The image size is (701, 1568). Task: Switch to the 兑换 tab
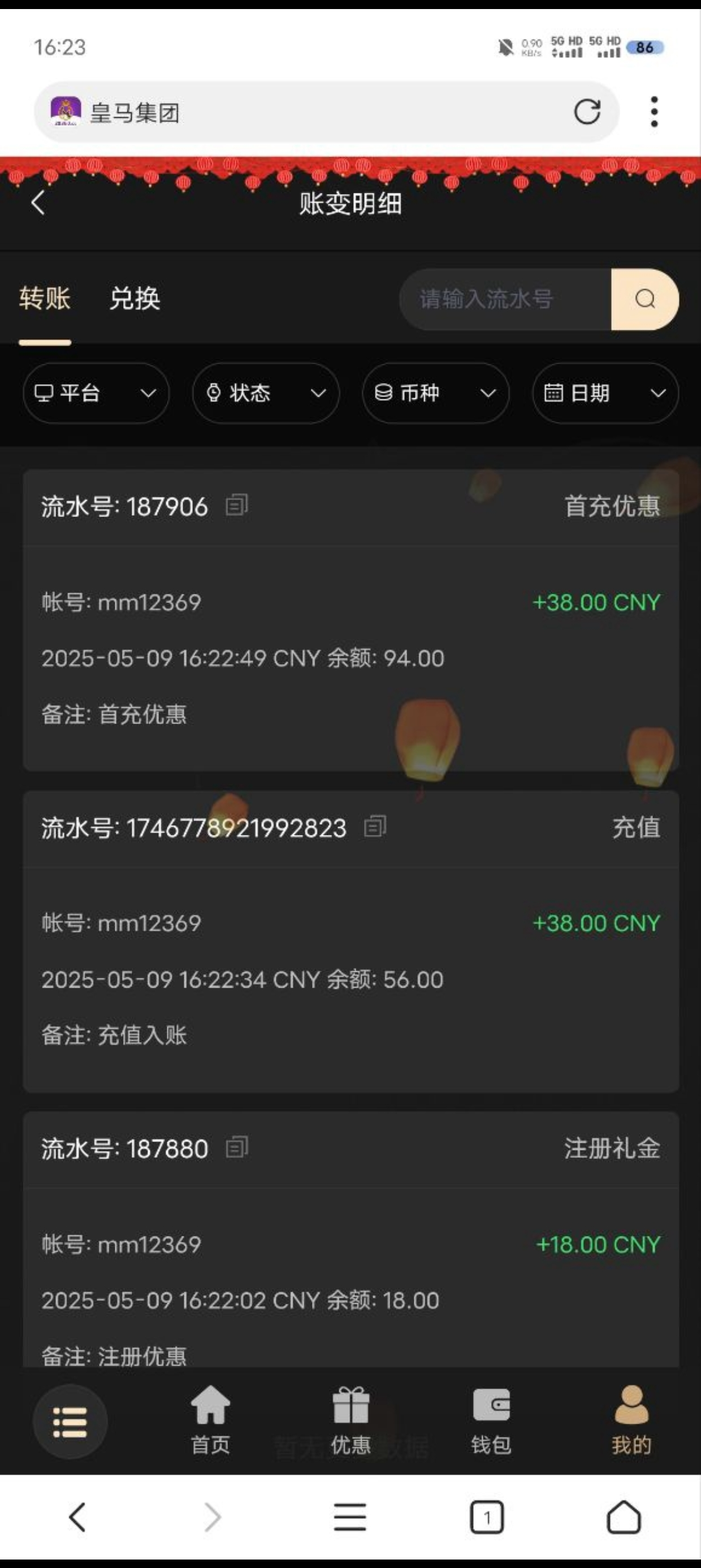[x=135, y=299]
